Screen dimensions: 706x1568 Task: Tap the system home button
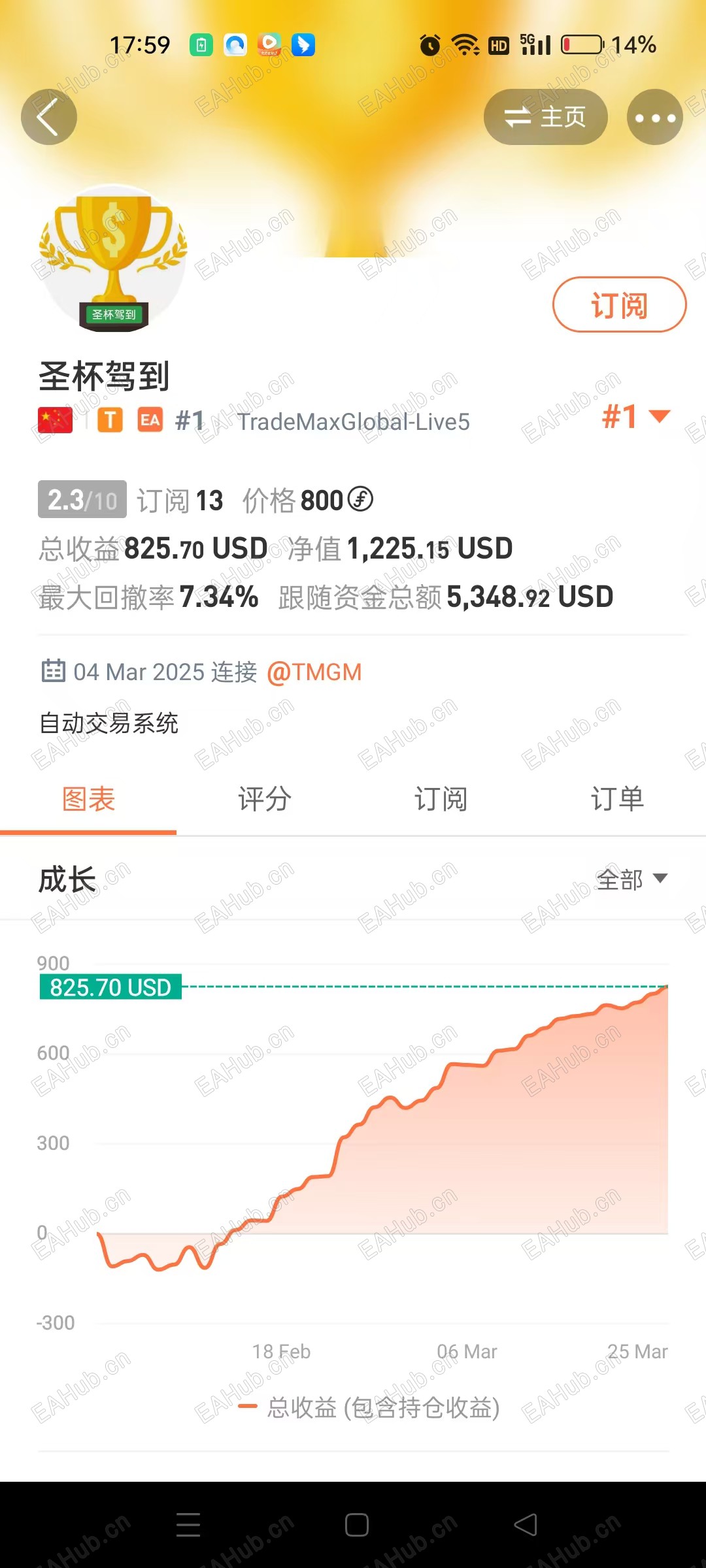[356, 1525]
